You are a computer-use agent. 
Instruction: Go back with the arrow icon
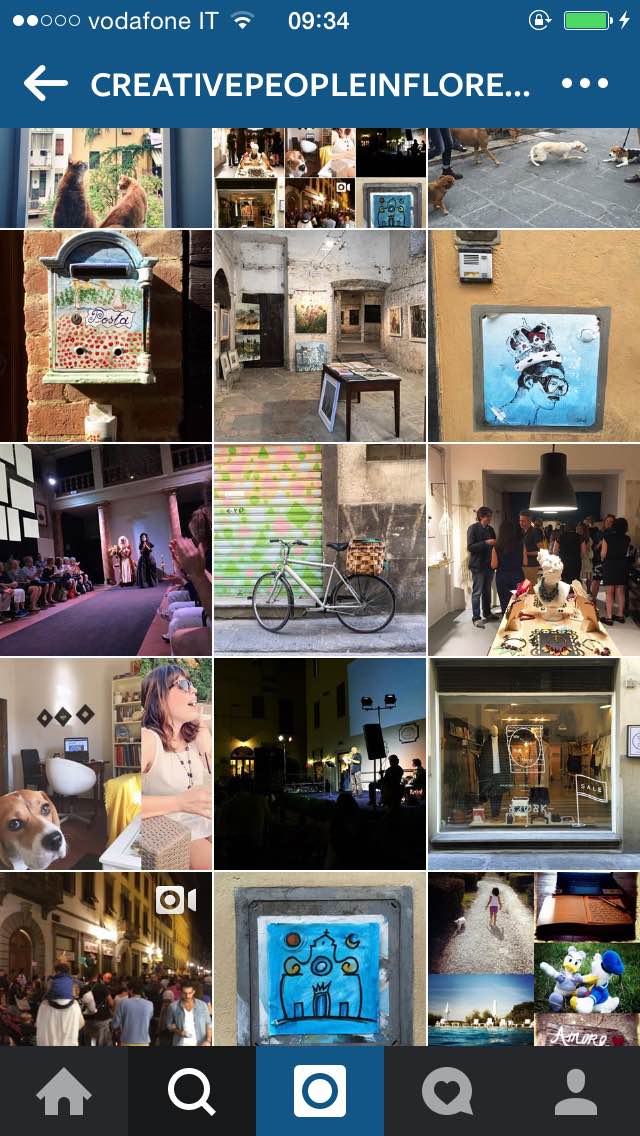(x=46, y=84)
